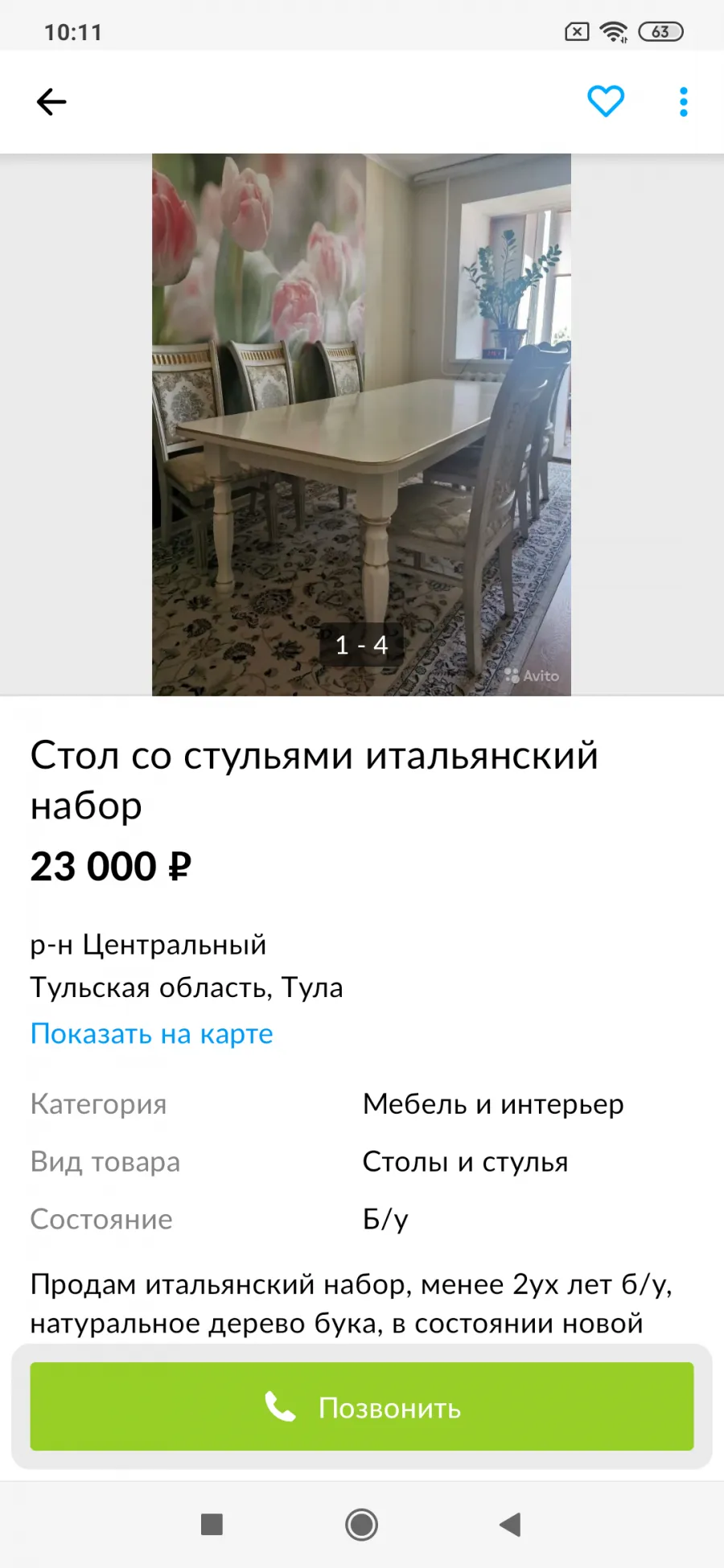Open the table and chairs photo

361,425
